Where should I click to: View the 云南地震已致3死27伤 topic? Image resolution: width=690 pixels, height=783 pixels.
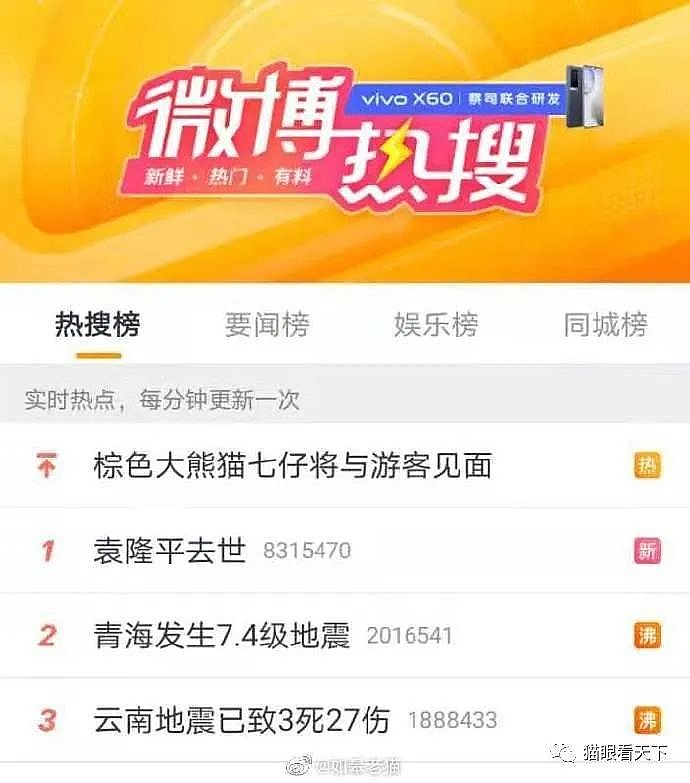point(241,720)
